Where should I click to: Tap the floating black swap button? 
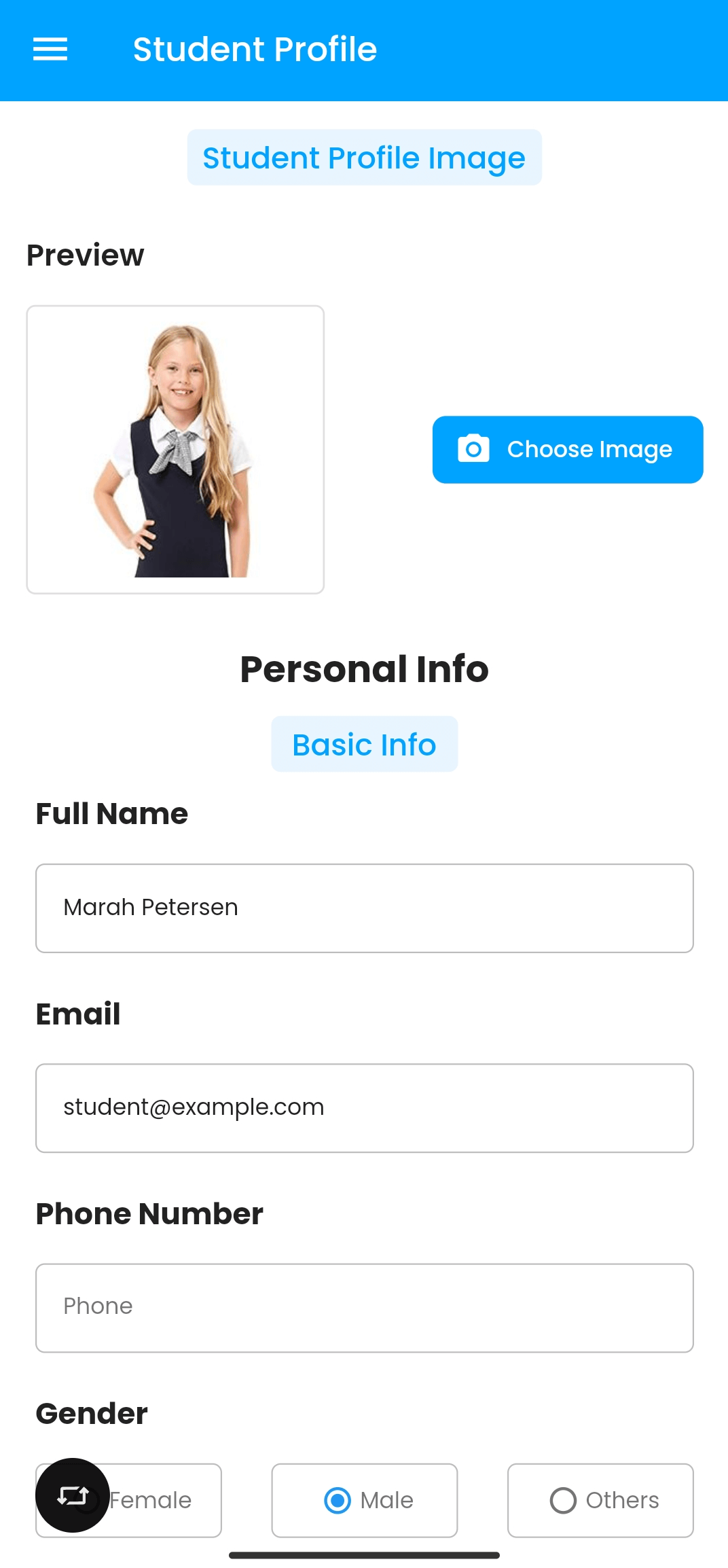[72, 1495]
